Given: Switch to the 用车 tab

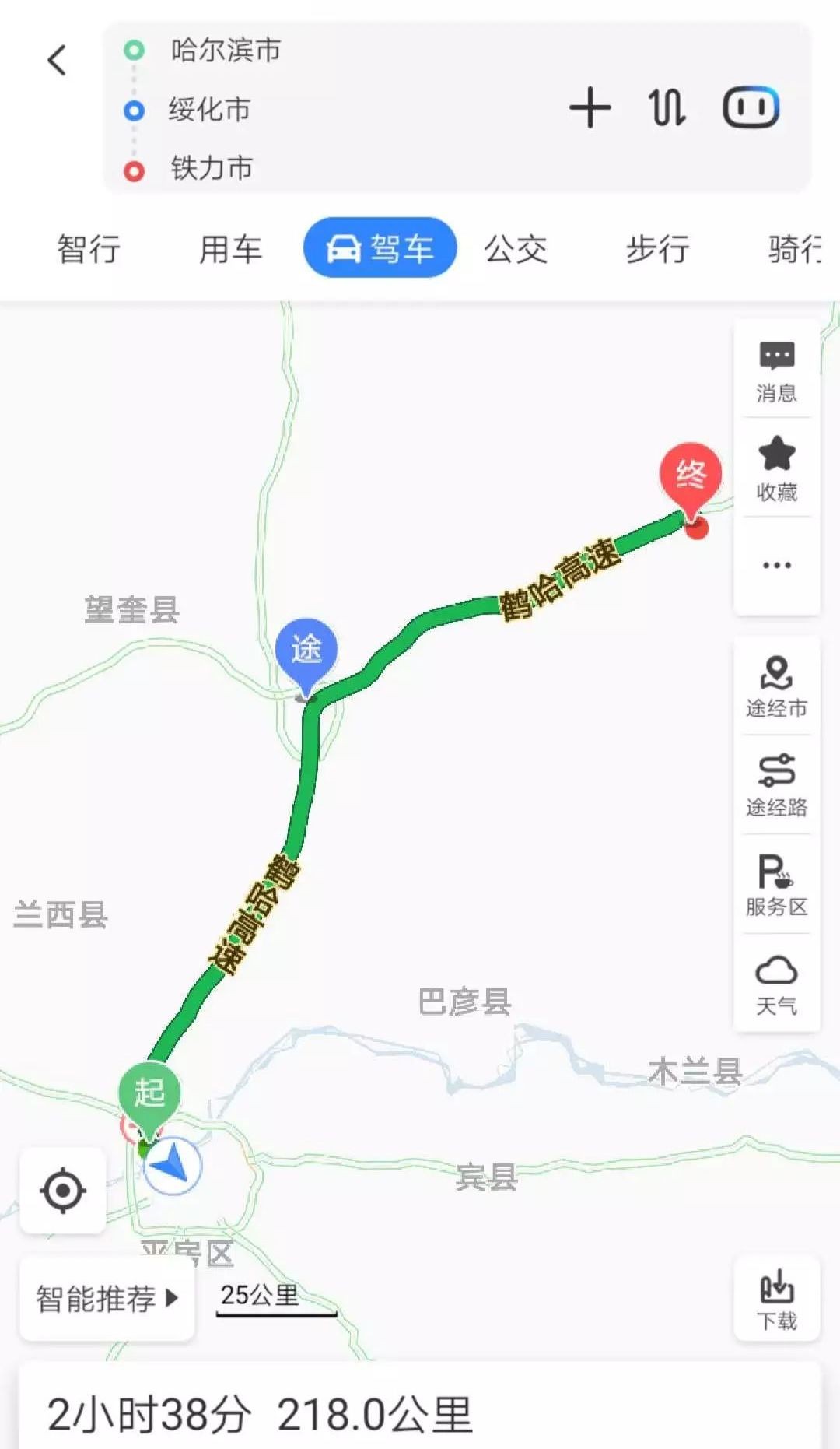Looking at the screenshot, I should pyautogui.click(x=230, y=249).
